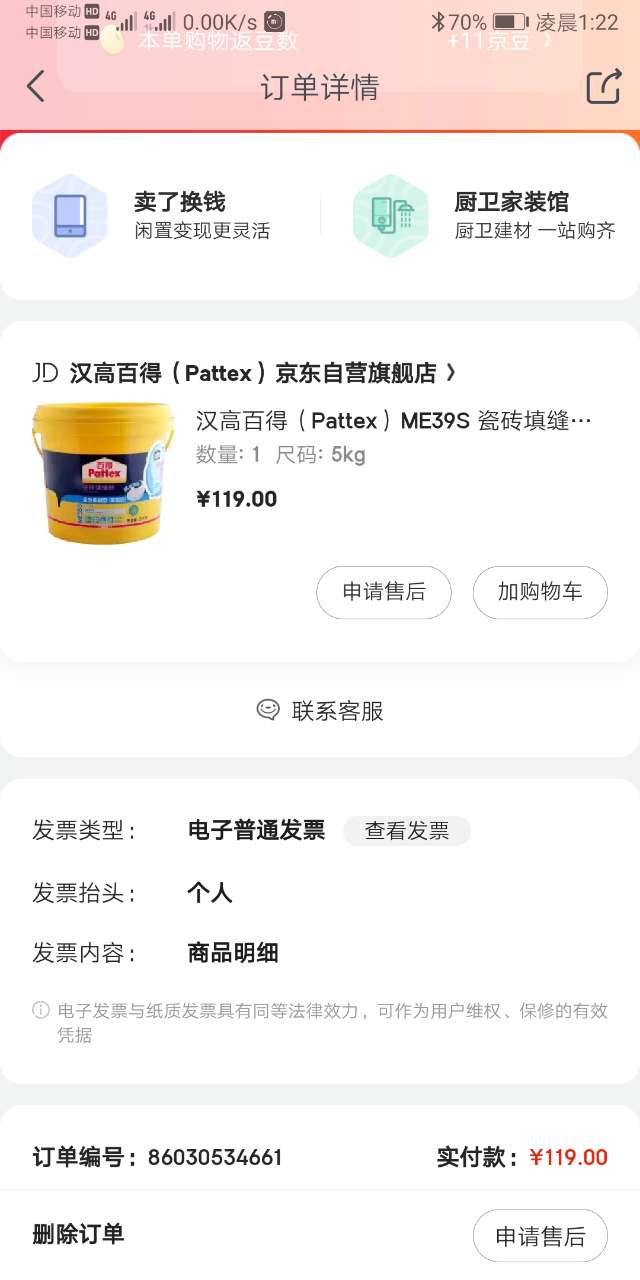Contact customer service via 联系客服
This screenshot has height=1280, width=640.
click(x=320, y=711)
